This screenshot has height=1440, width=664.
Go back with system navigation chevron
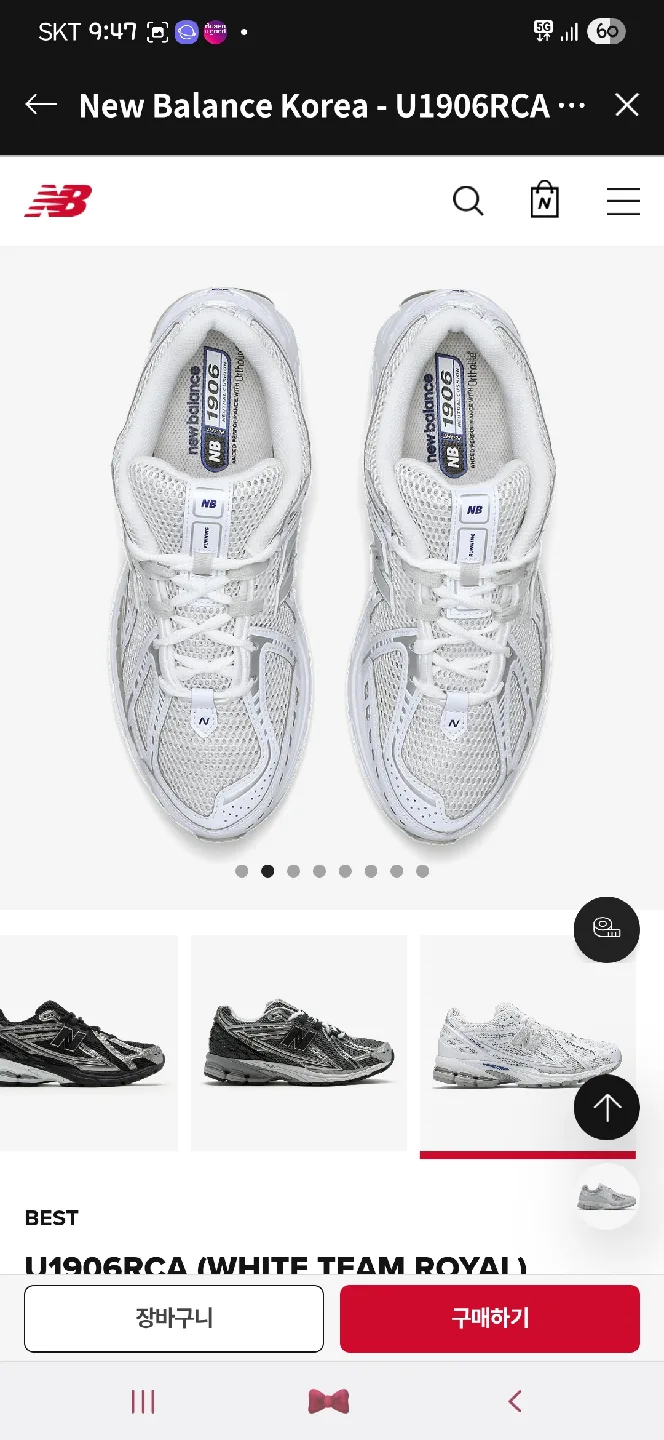[515, 1402]
